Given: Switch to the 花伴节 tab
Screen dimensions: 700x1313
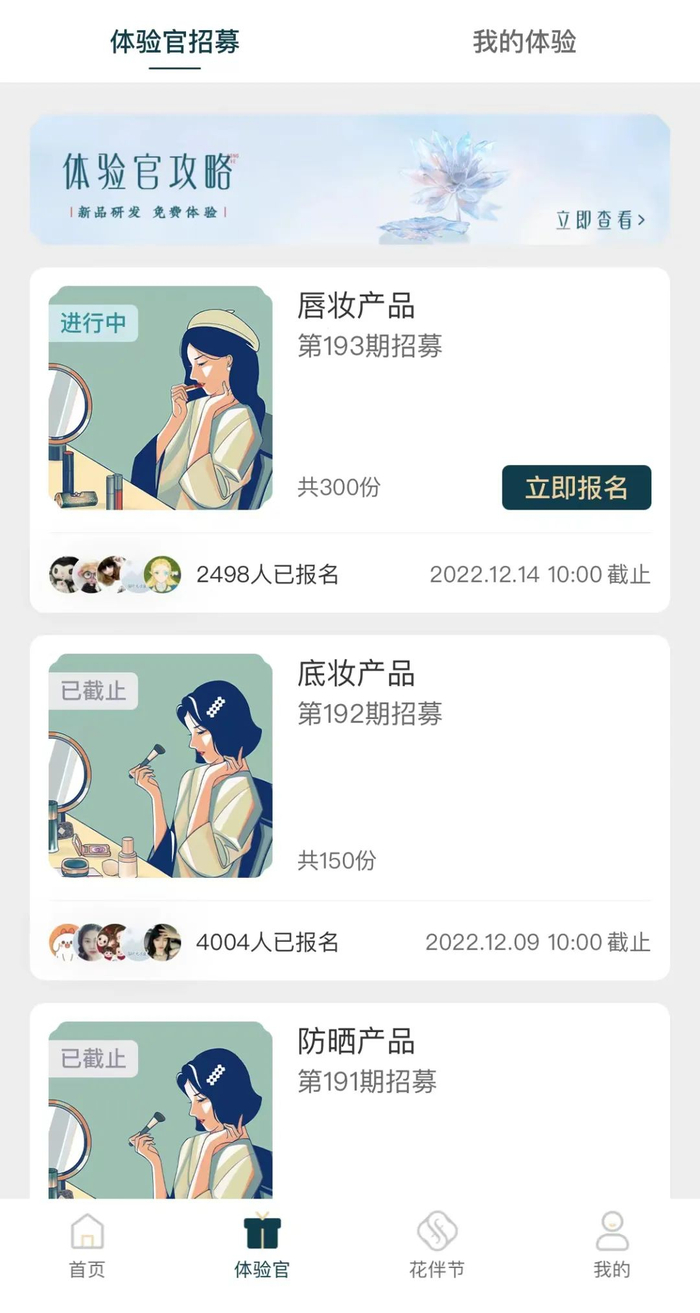Looking at the screenshot, I should (437, 1245).
